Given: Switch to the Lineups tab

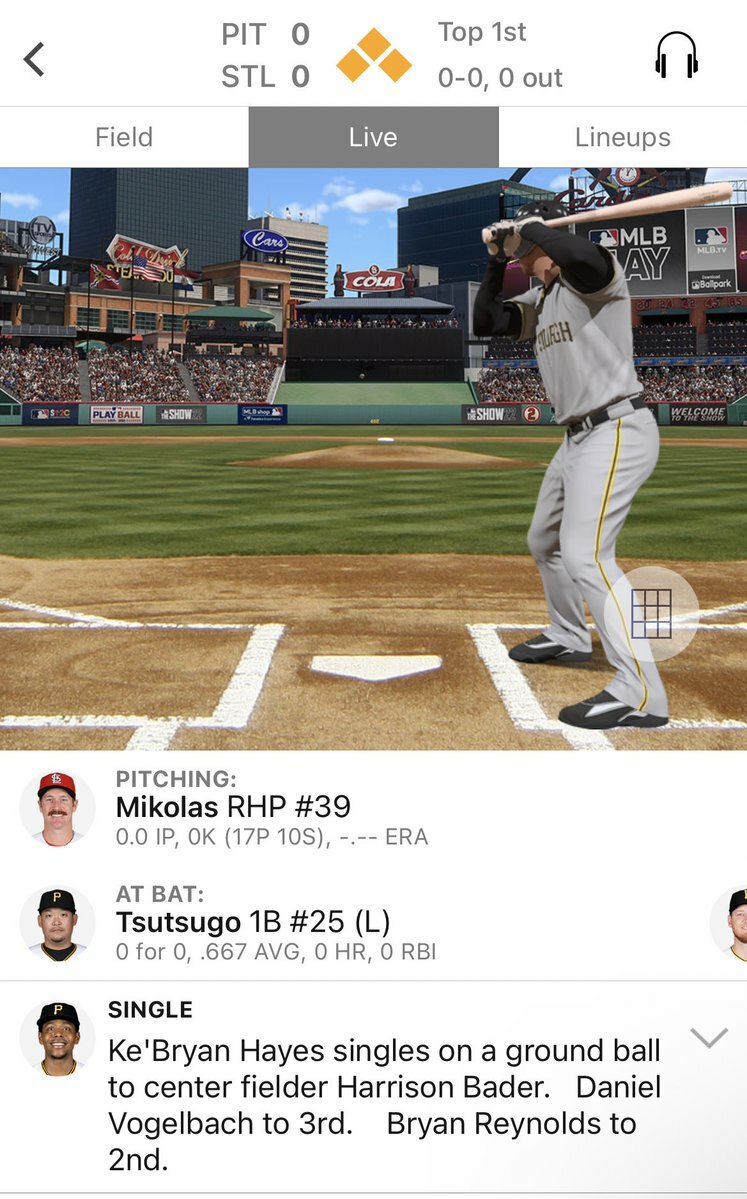Looking at the screenshot, I should pyautogui.click(x=622, y=137).
